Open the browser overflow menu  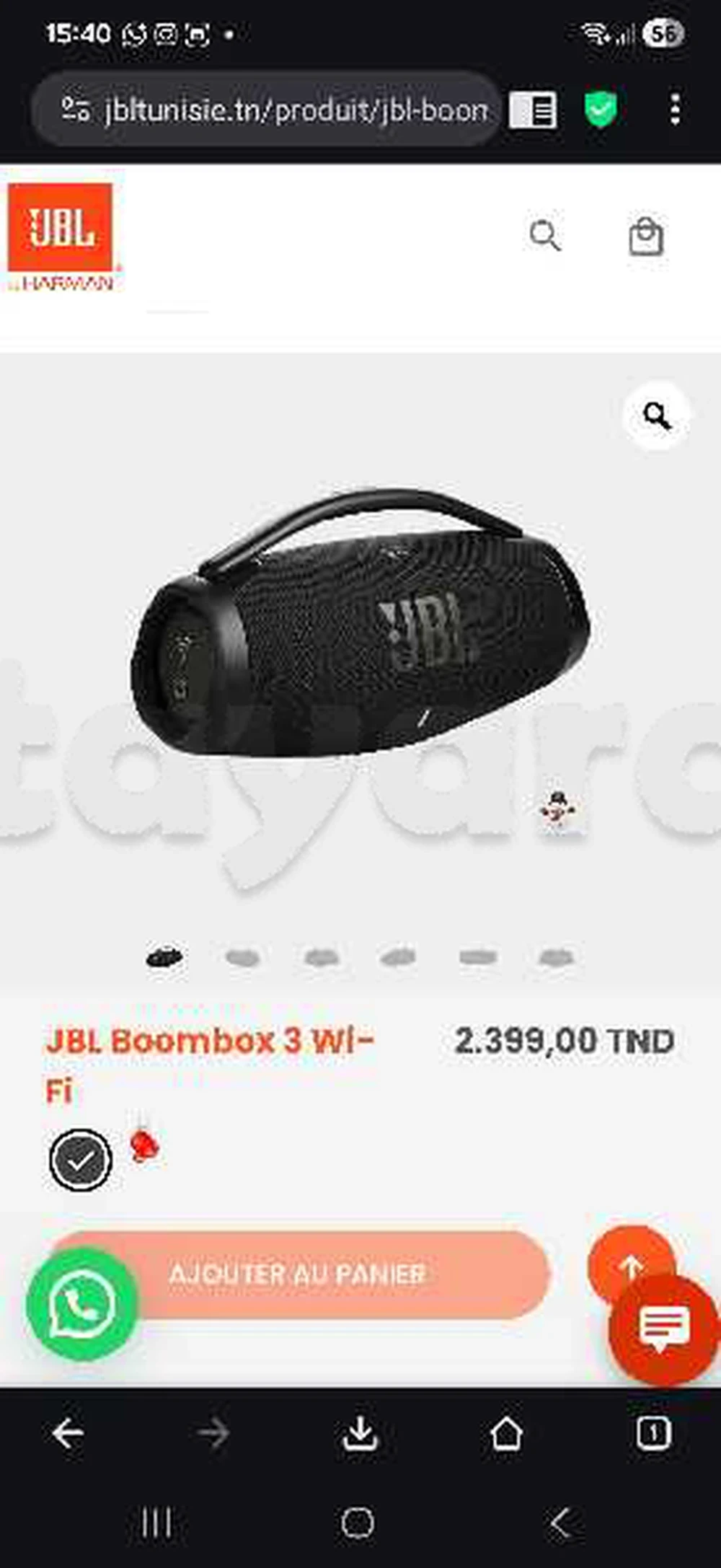[674, 110]
